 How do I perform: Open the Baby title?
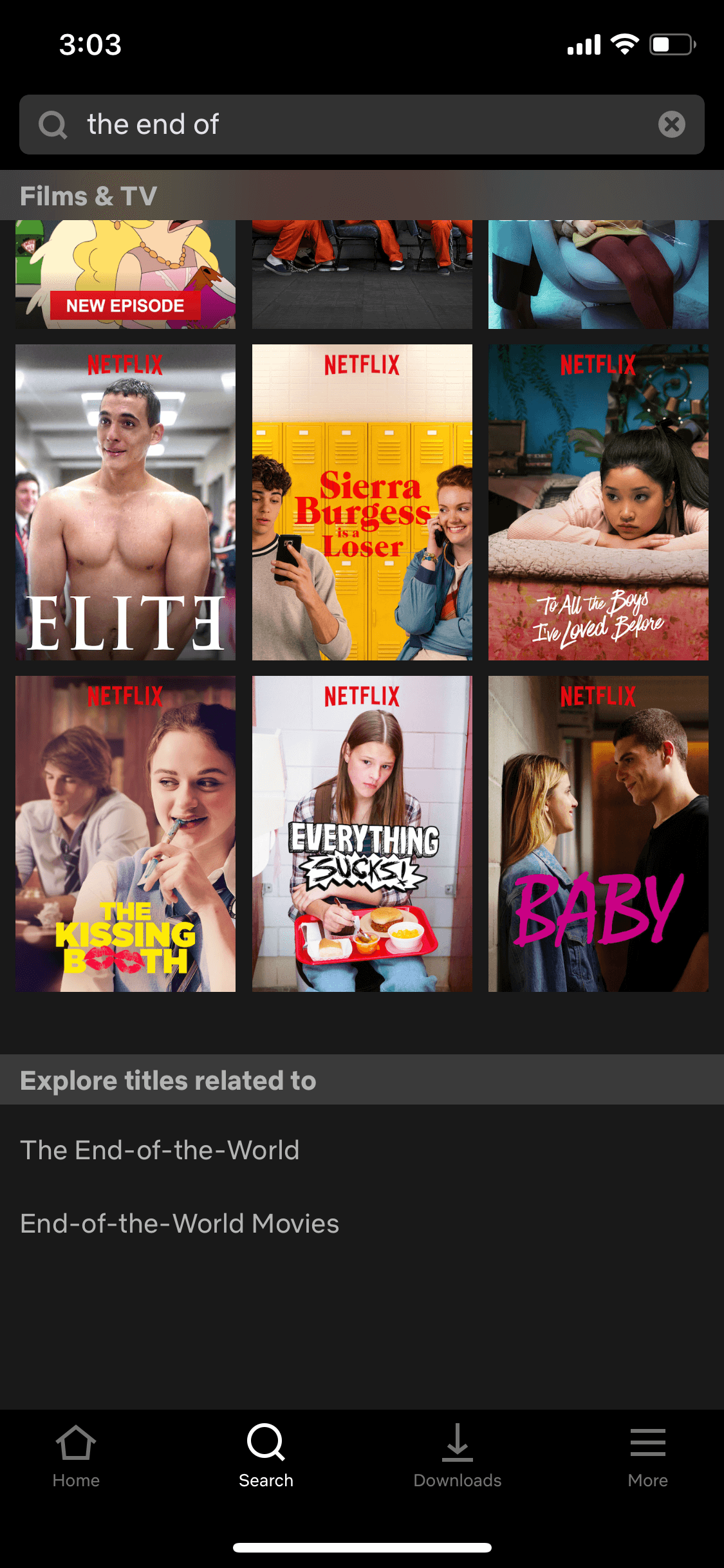pos(599,834)
